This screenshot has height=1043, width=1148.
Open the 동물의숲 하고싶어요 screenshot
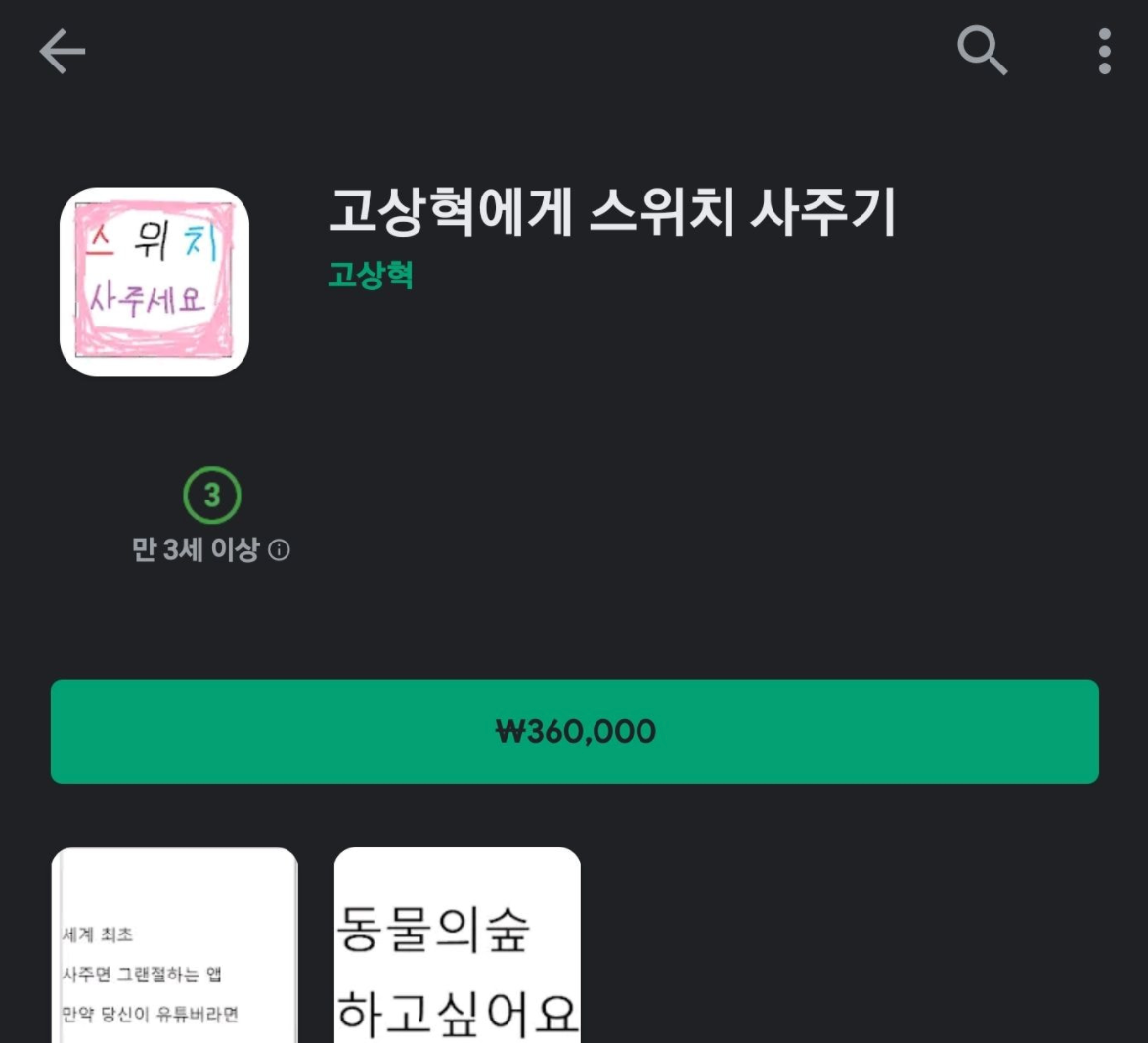coord(457,944)
